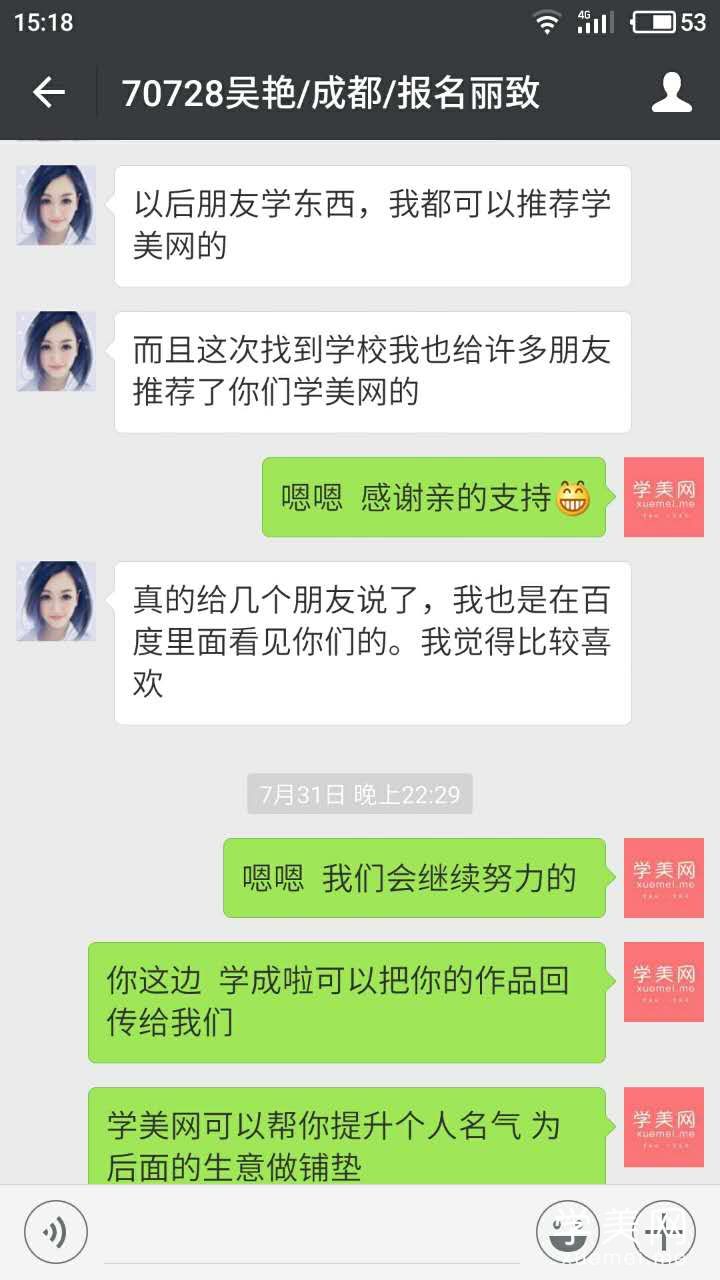Tap contact avatar beside '真的给几个朋友说了' message
Viewport: 720px width, 1280px height.
coord(56,601)
